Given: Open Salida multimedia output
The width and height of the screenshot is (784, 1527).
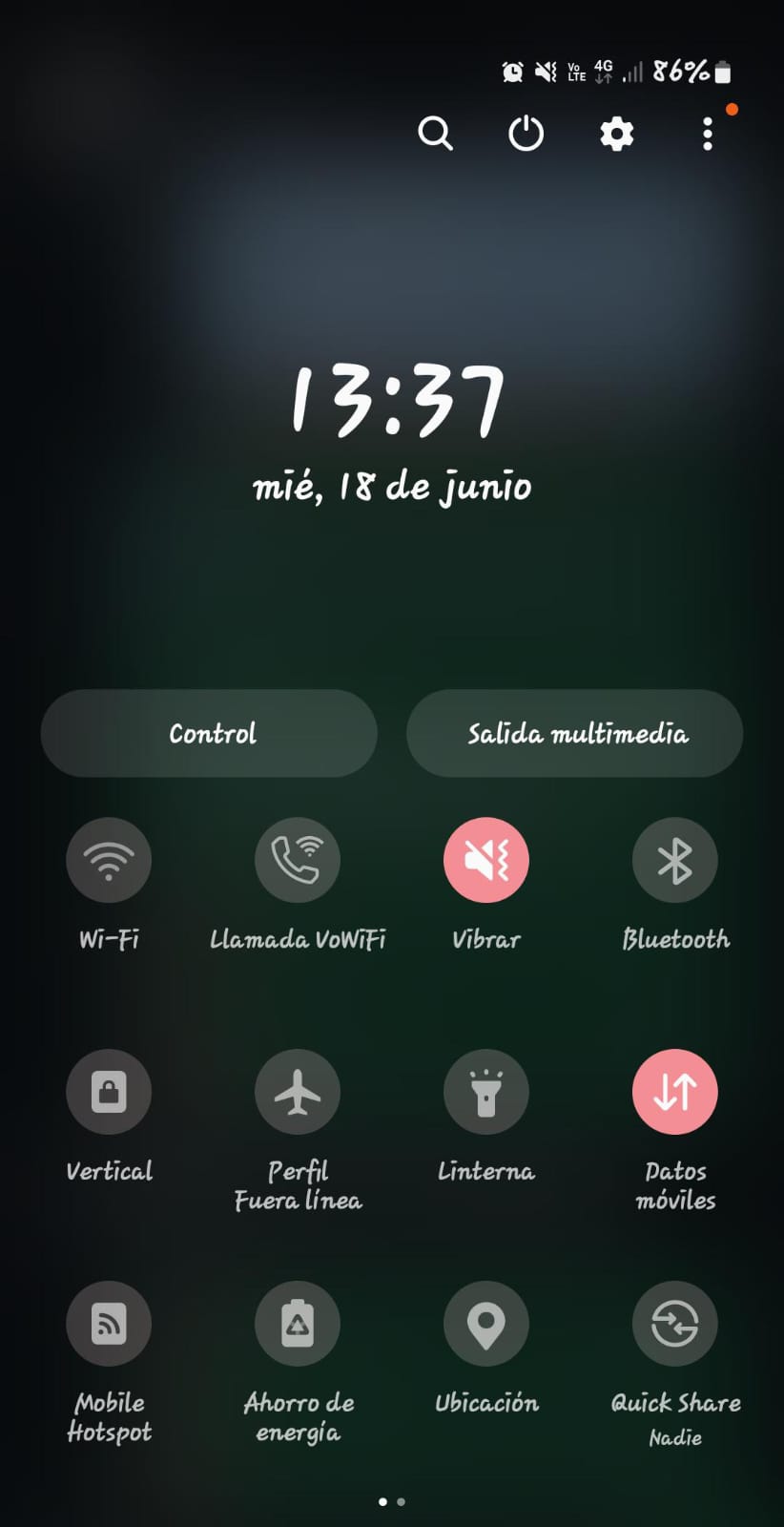Looking at the screenshot, I should pos(575,733).
